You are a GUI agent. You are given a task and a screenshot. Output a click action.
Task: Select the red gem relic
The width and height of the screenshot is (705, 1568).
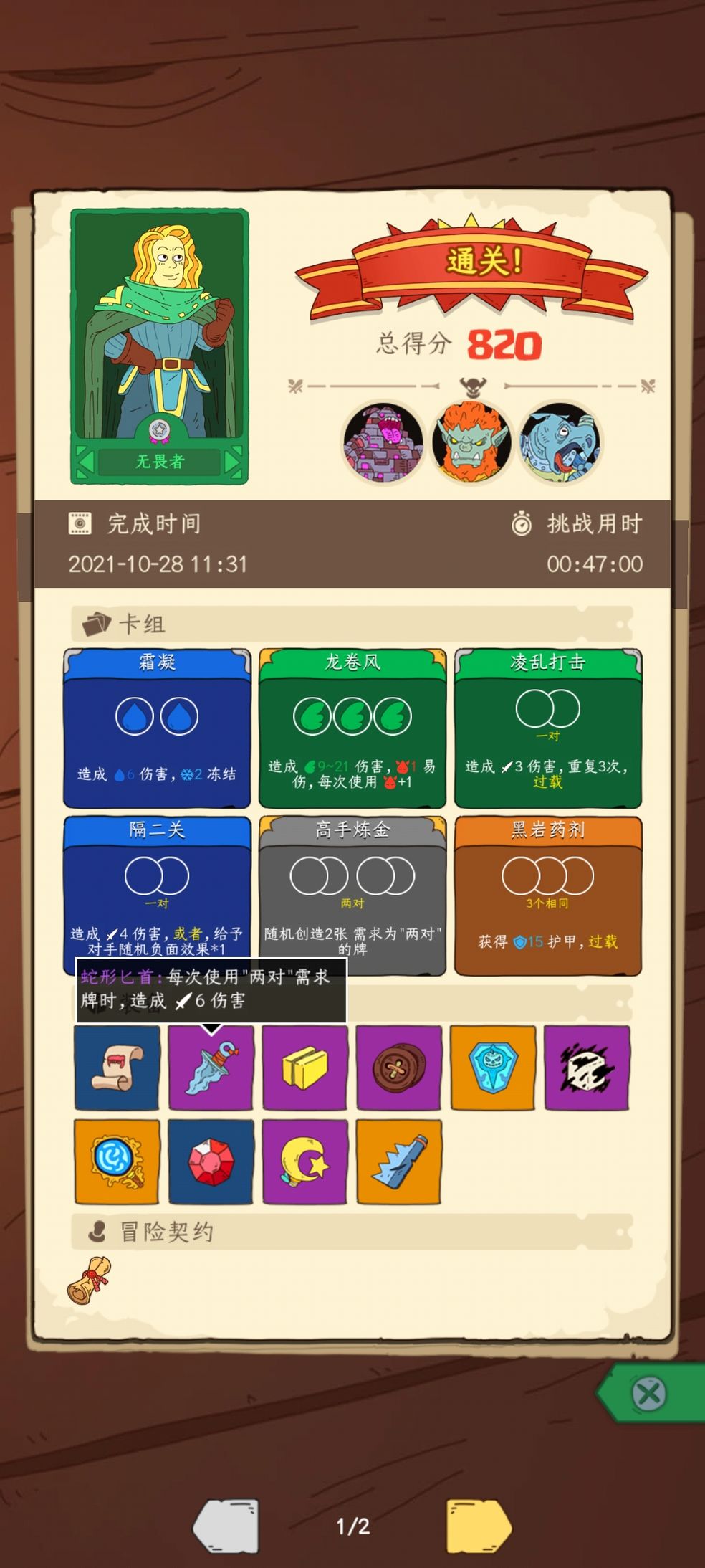tap(211, 1161)
